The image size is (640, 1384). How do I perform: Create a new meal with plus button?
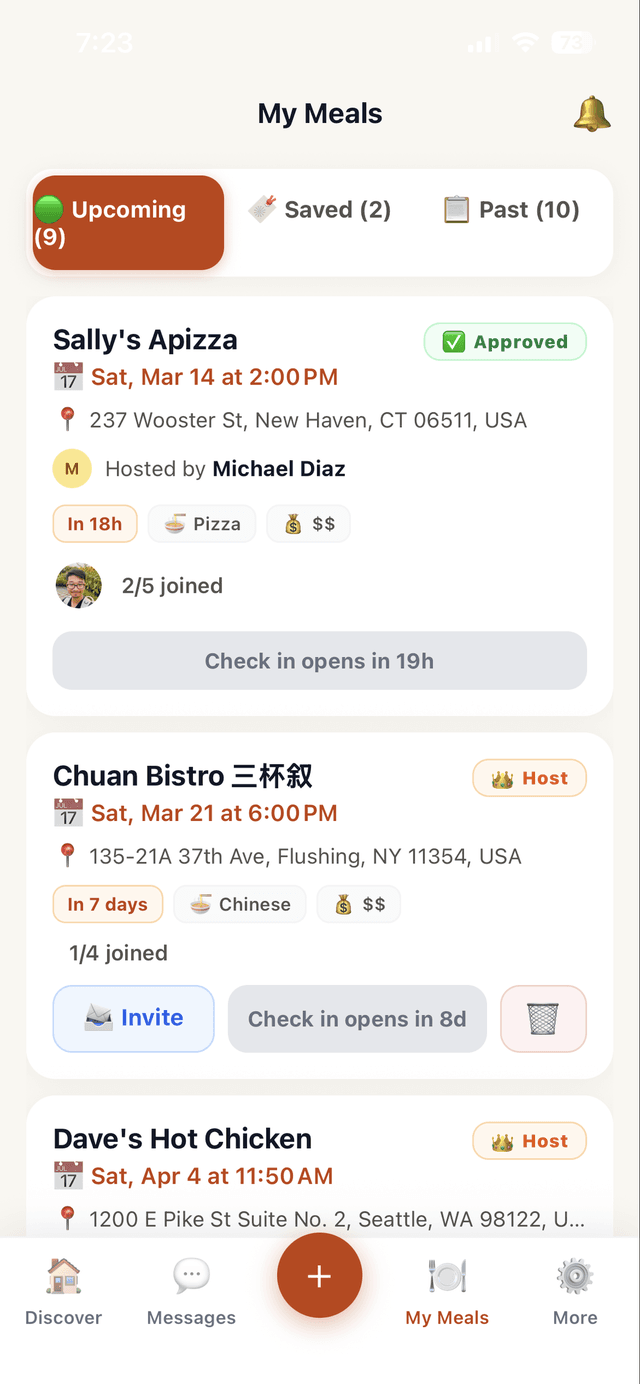click(320, 1276)
